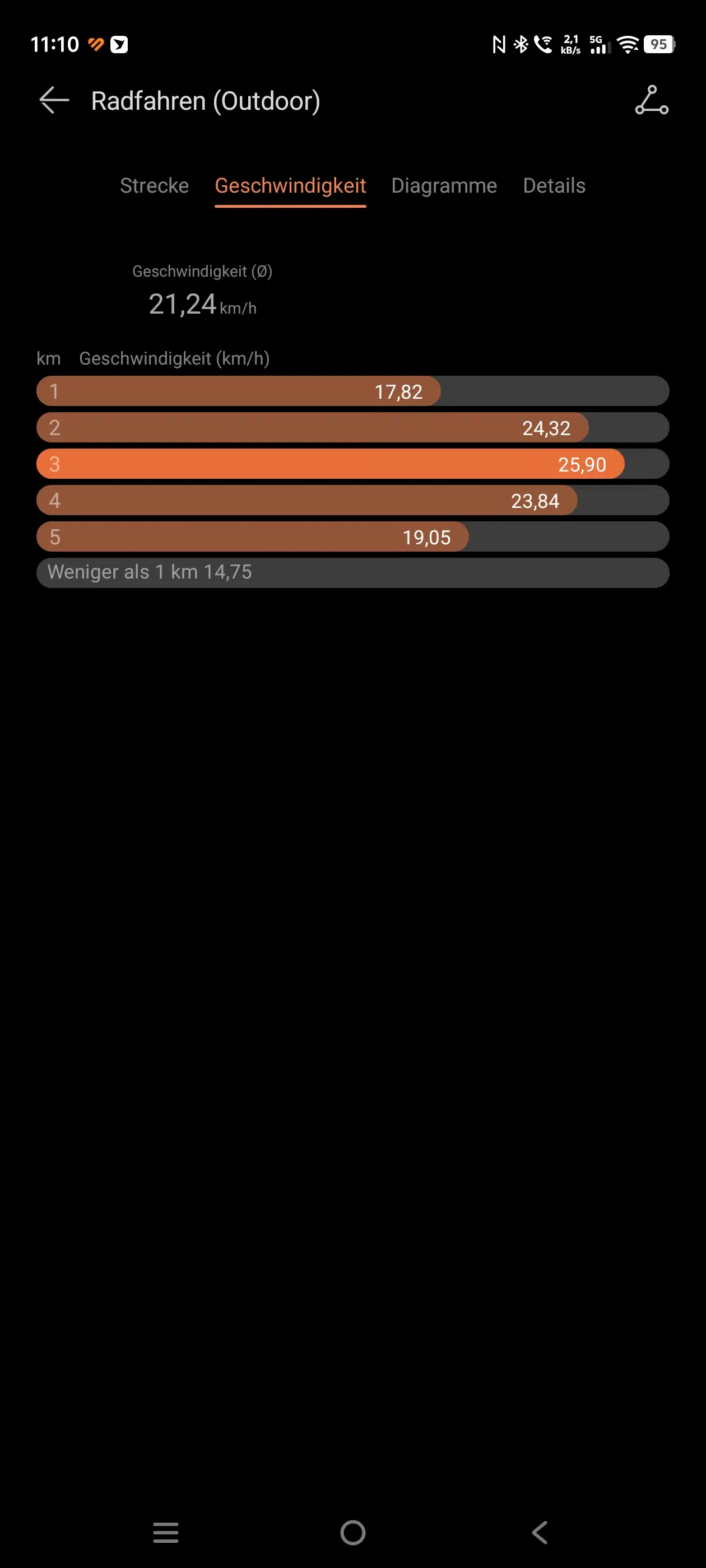Image resolution: width=706 pixels, height=1568 pixels.
Task: Go back from Radfahren (Outdoor) screen
Action: point(54,100)
